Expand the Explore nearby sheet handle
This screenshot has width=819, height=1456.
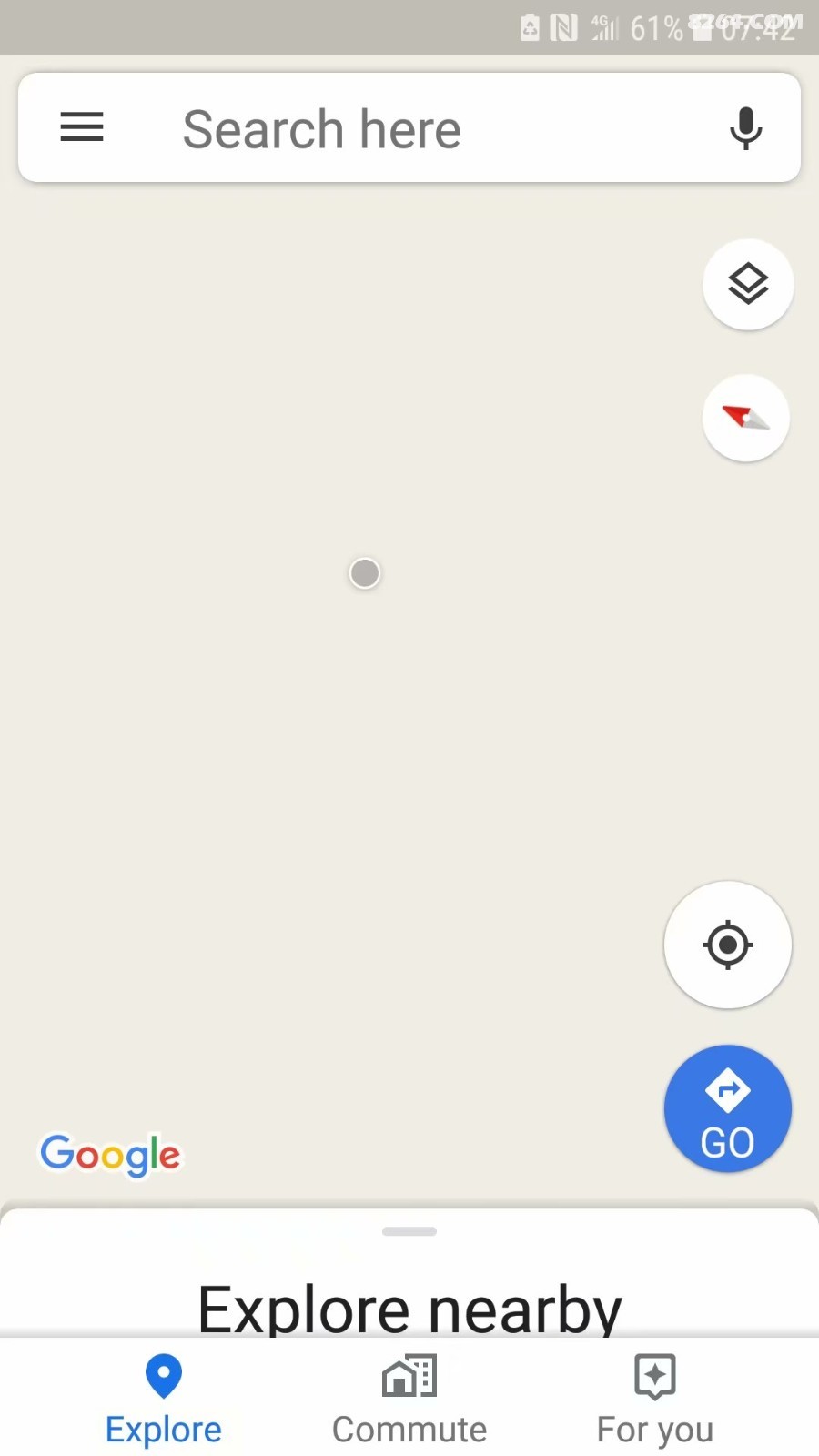point(409,1231)
